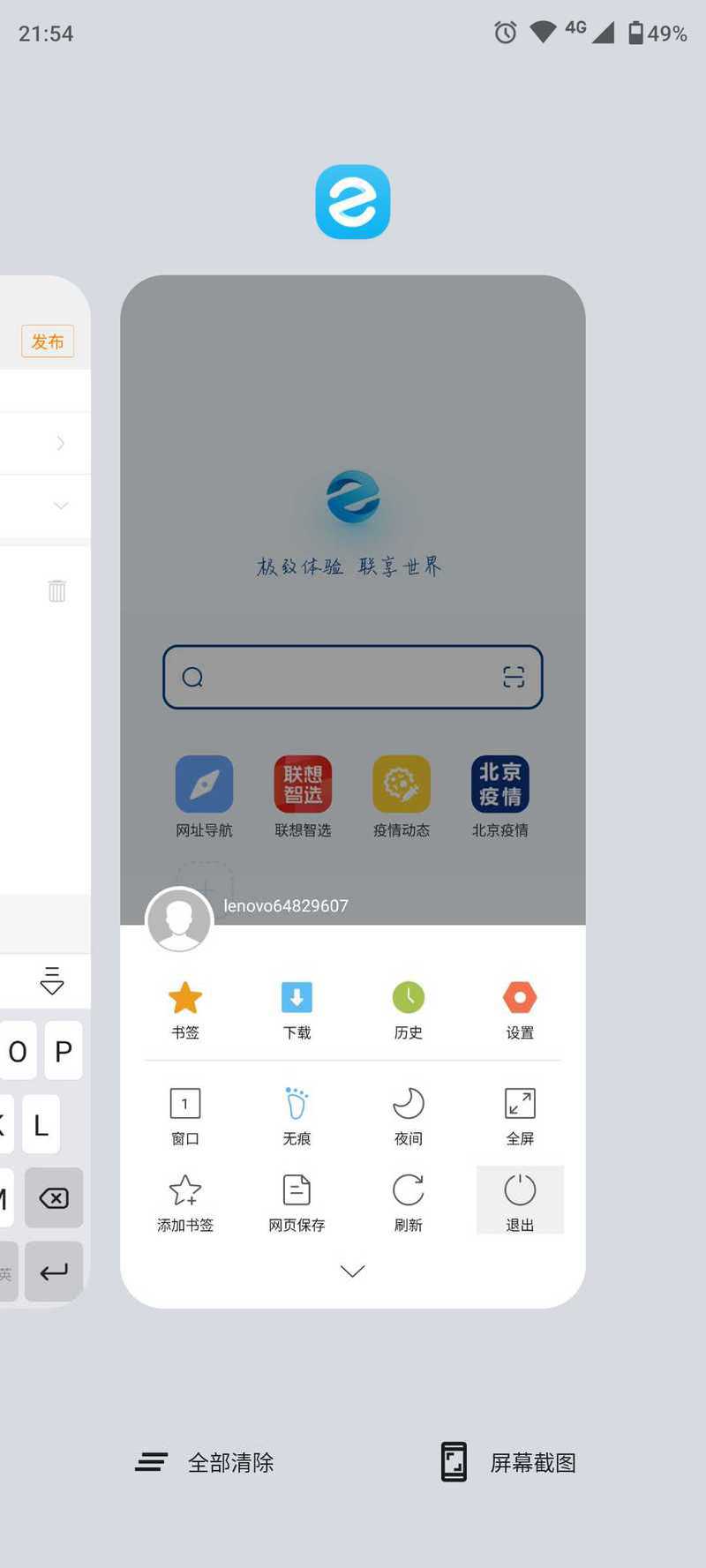This screenshot has width=706, height=1568.
Task: Switch to the previous app card on the left
Action: 44,792
